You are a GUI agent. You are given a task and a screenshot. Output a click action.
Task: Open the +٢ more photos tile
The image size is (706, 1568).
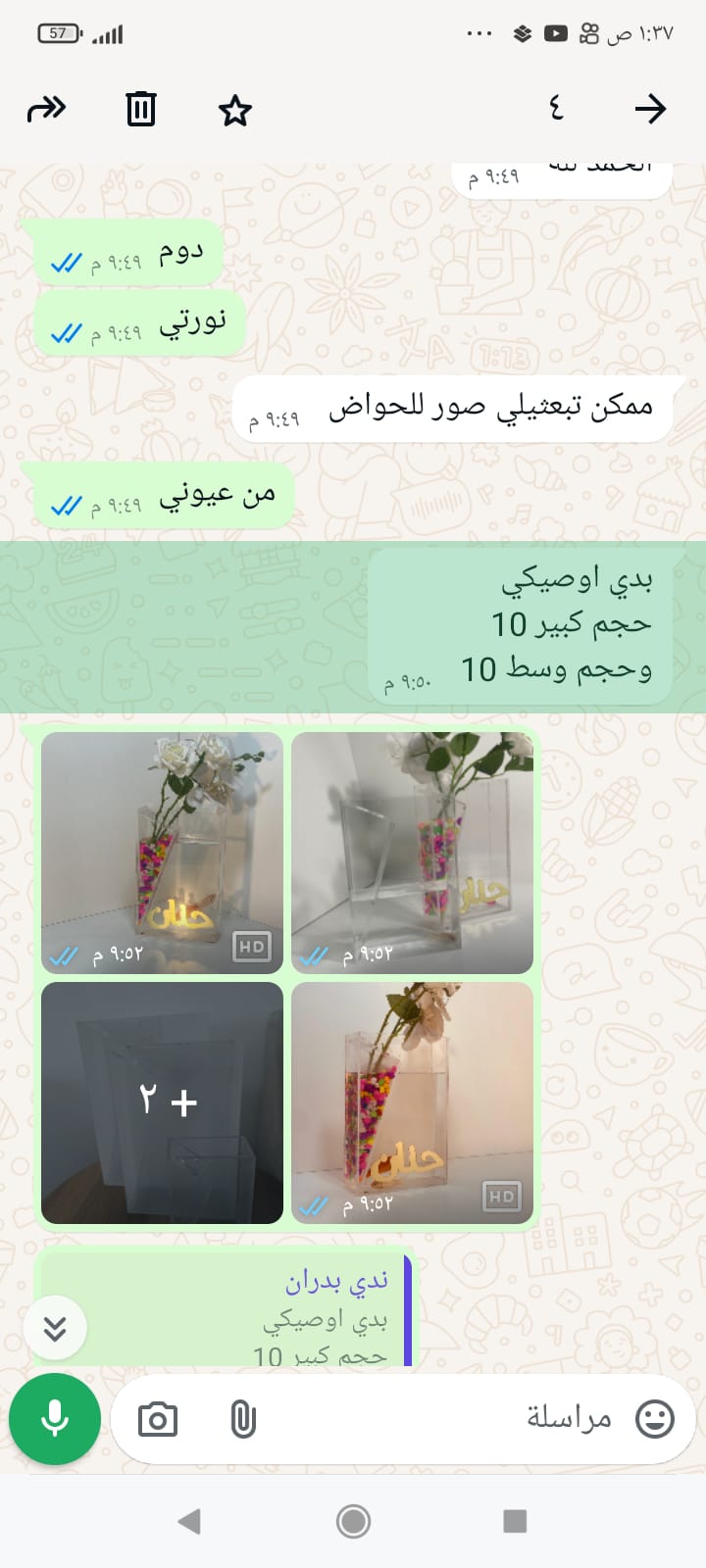[163, 1102]
